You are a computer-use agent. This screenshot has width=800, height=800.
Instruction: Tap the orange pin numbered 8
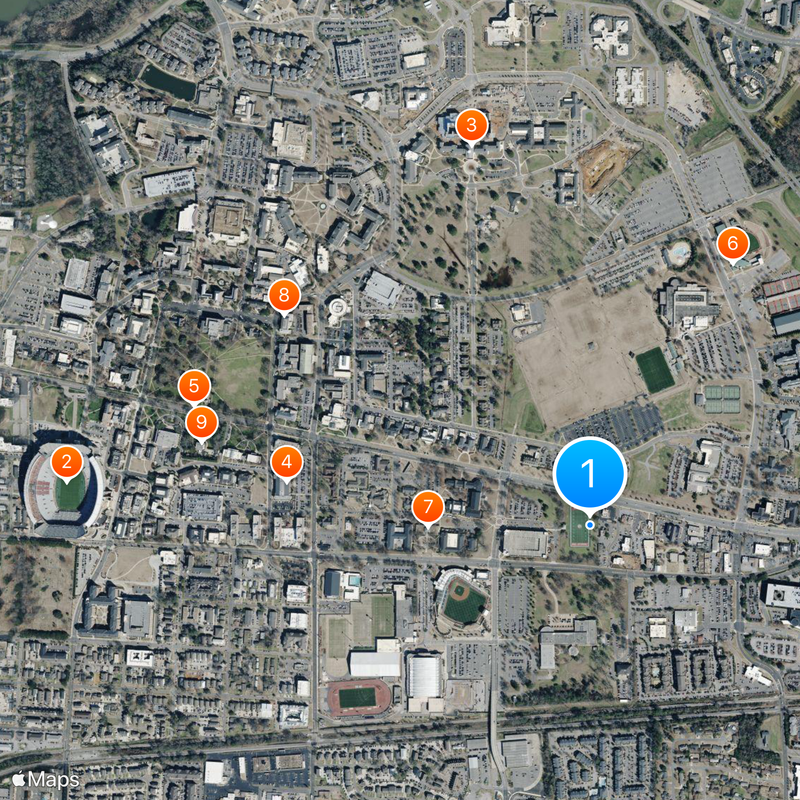click(x=284, y=294)
